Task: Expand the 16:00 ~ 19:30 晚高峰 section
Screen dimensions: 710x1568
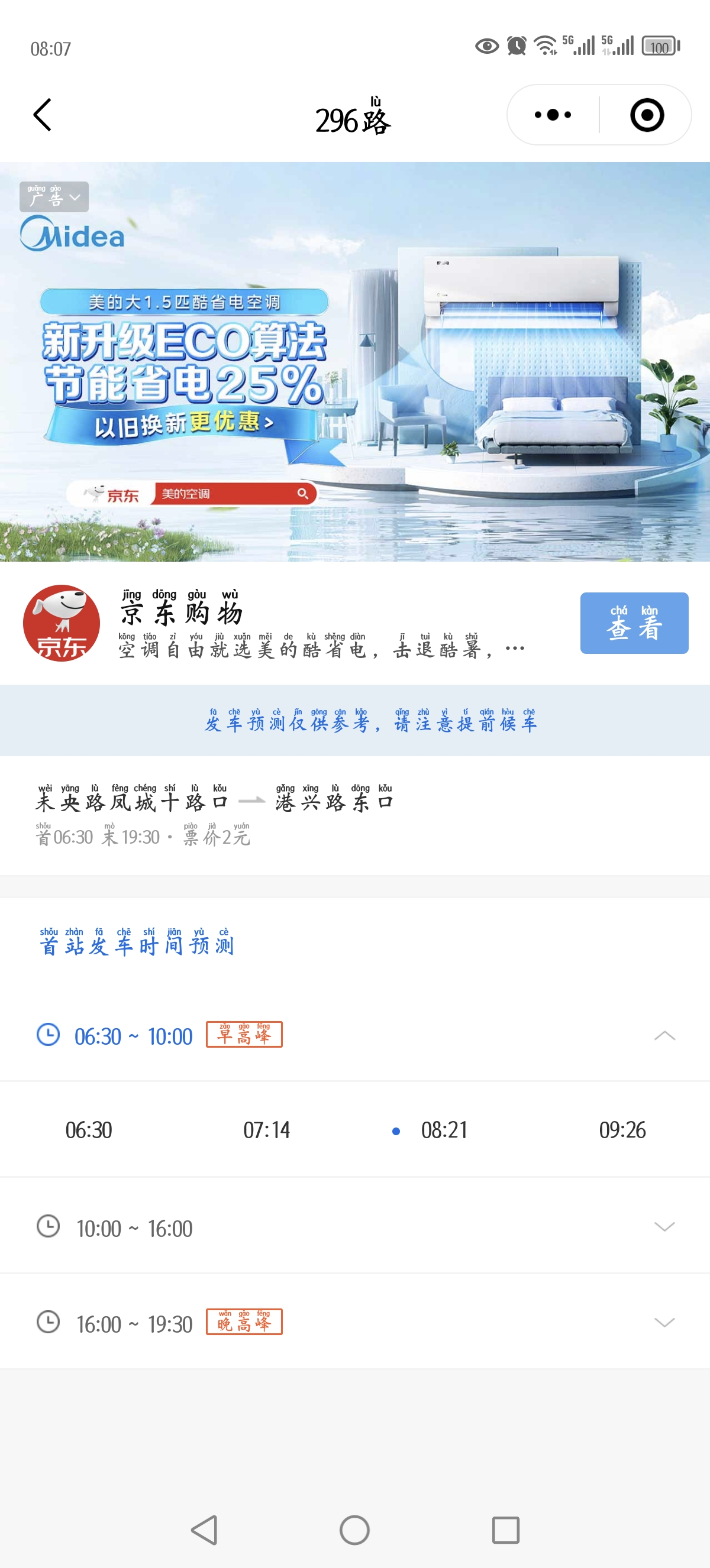Action: [x=664, y=1322]
